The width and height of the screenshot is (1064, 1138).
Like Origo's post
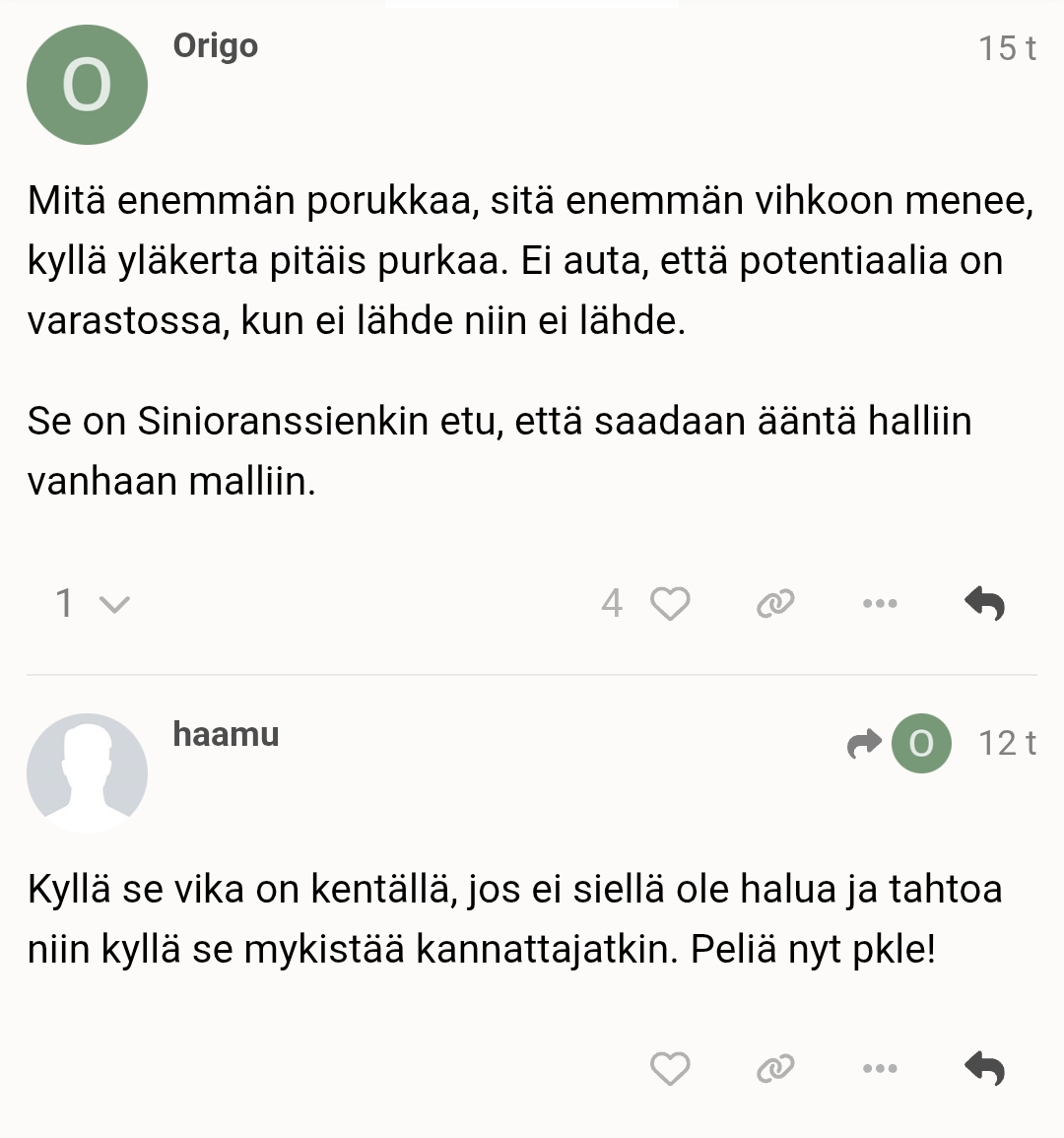[670, 603]
